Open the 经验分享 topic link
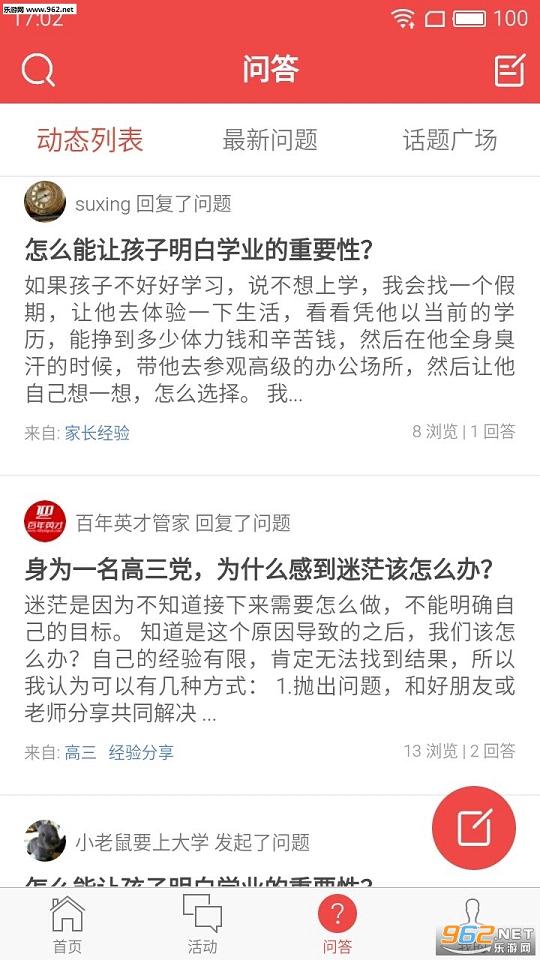Image resolution: width=540 pixels, height=960 pixels. click(x=141, y=752)
